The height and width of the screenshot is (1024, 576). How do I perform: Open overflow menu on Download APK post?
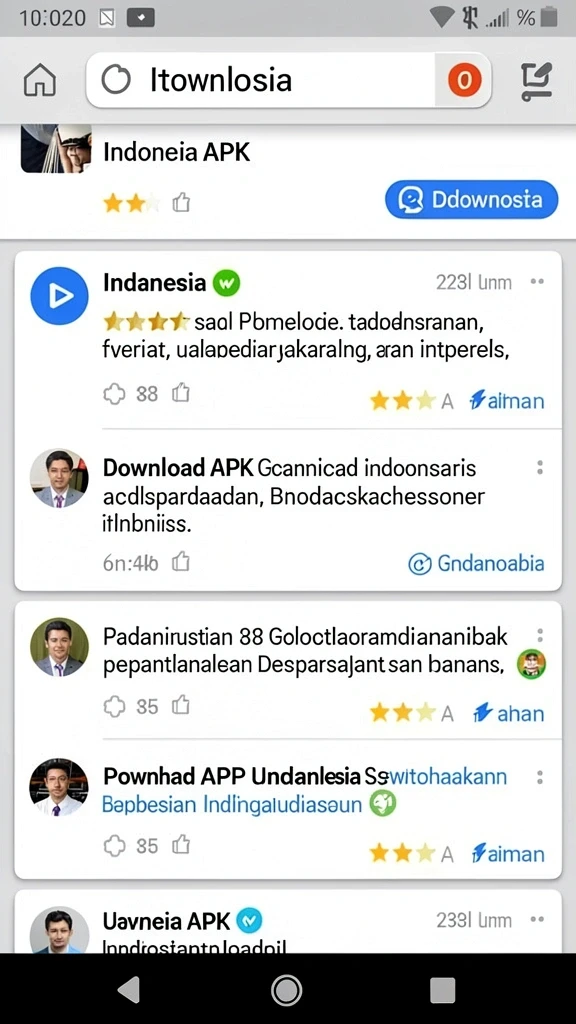[x=539, y=467]
